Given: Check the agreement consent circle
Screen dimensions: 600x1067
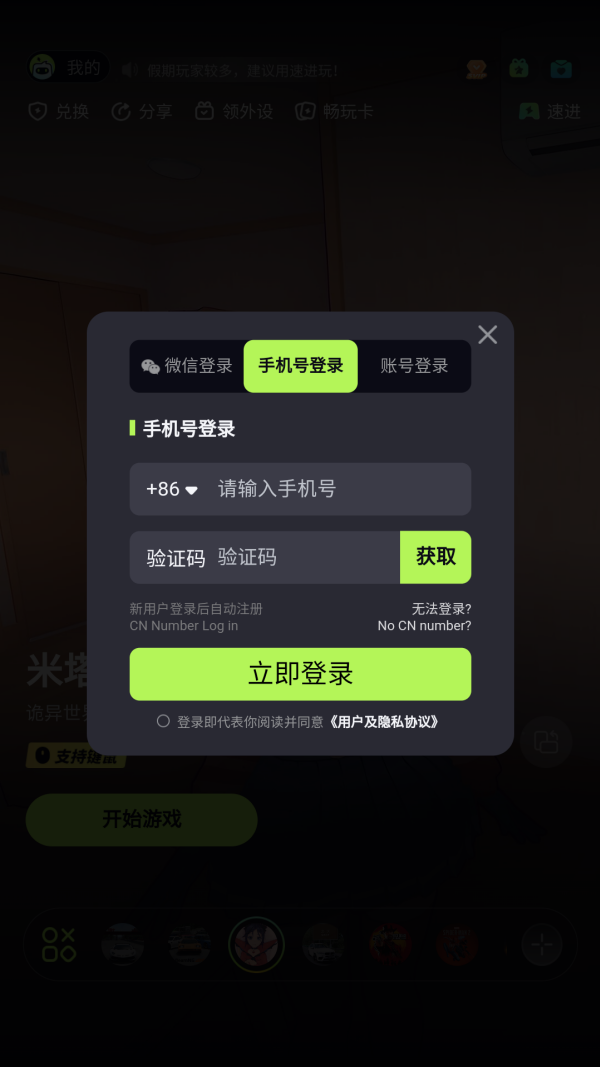Looking at the screenshot, I should tap(163, 721).
